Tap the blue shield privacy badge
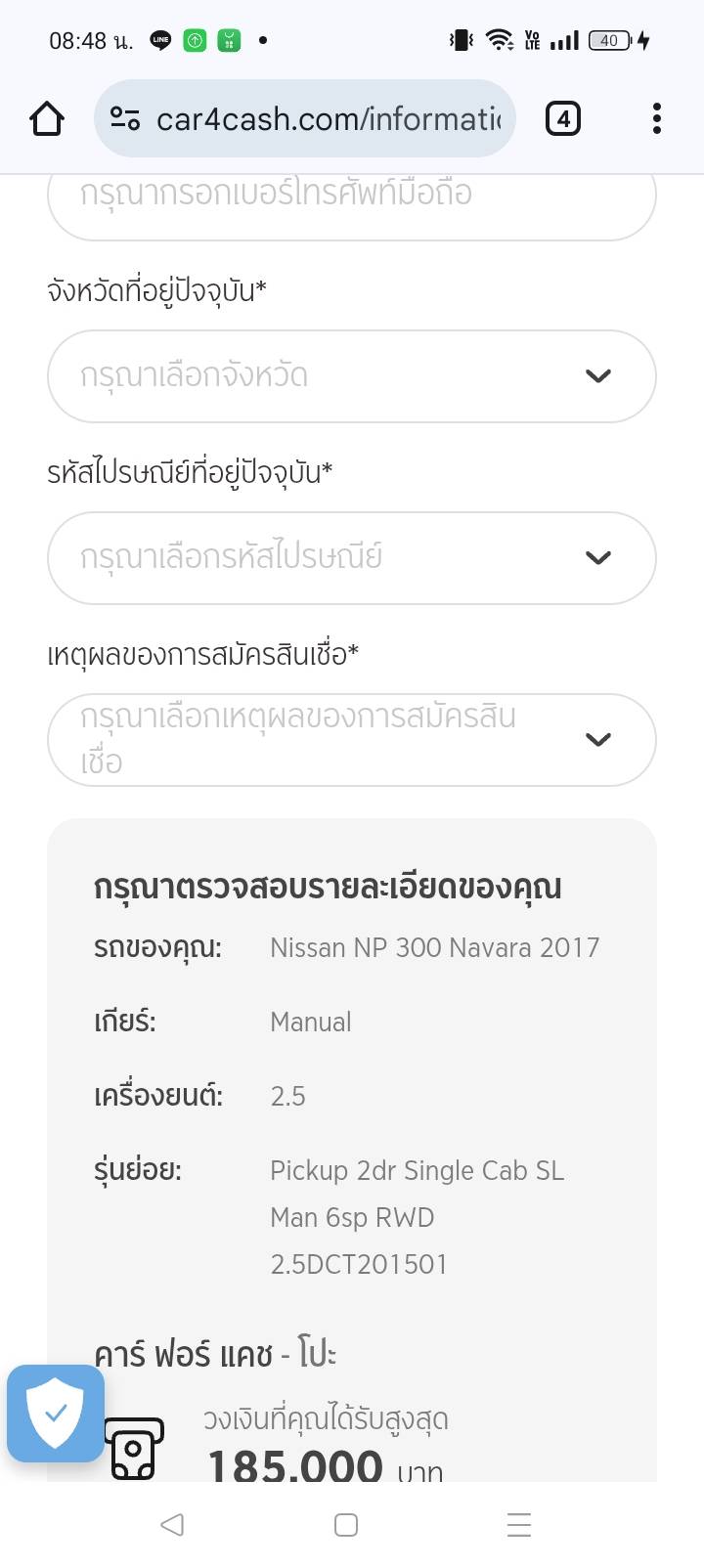This screenshot has width=704, height=1568. tap(56, 1414)
